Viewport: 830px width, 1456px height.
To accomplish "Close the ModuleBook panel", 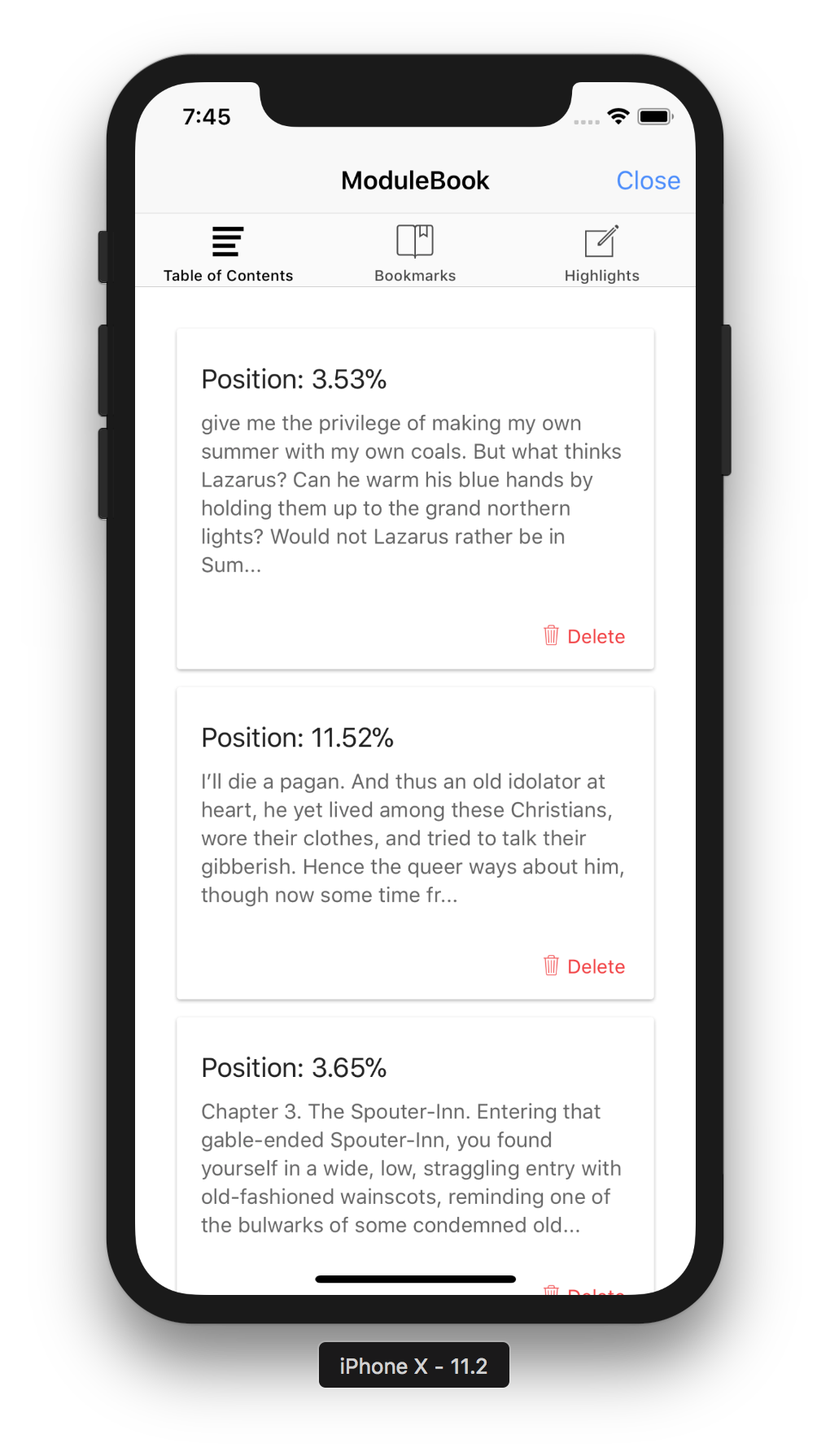I will [x=648, y=181].
